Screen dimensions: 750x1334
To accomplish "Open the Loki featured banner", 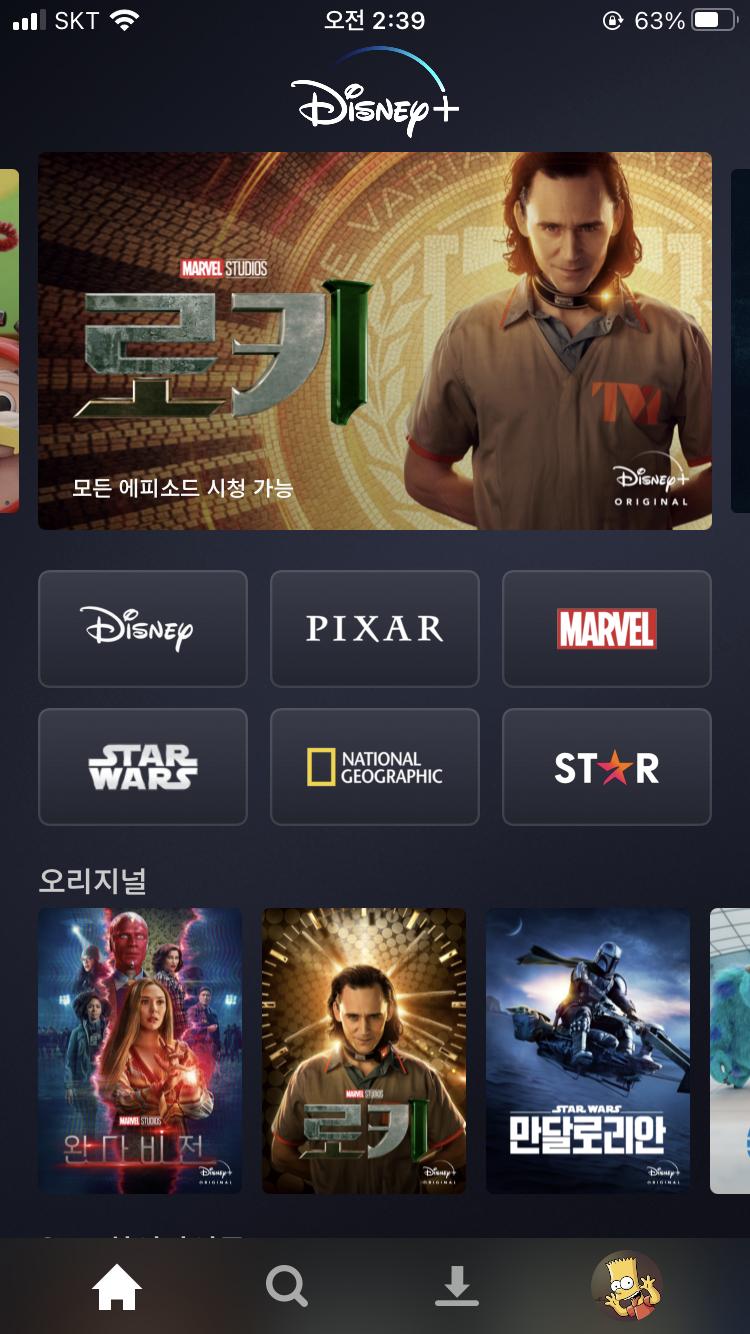I will [375, 340].
